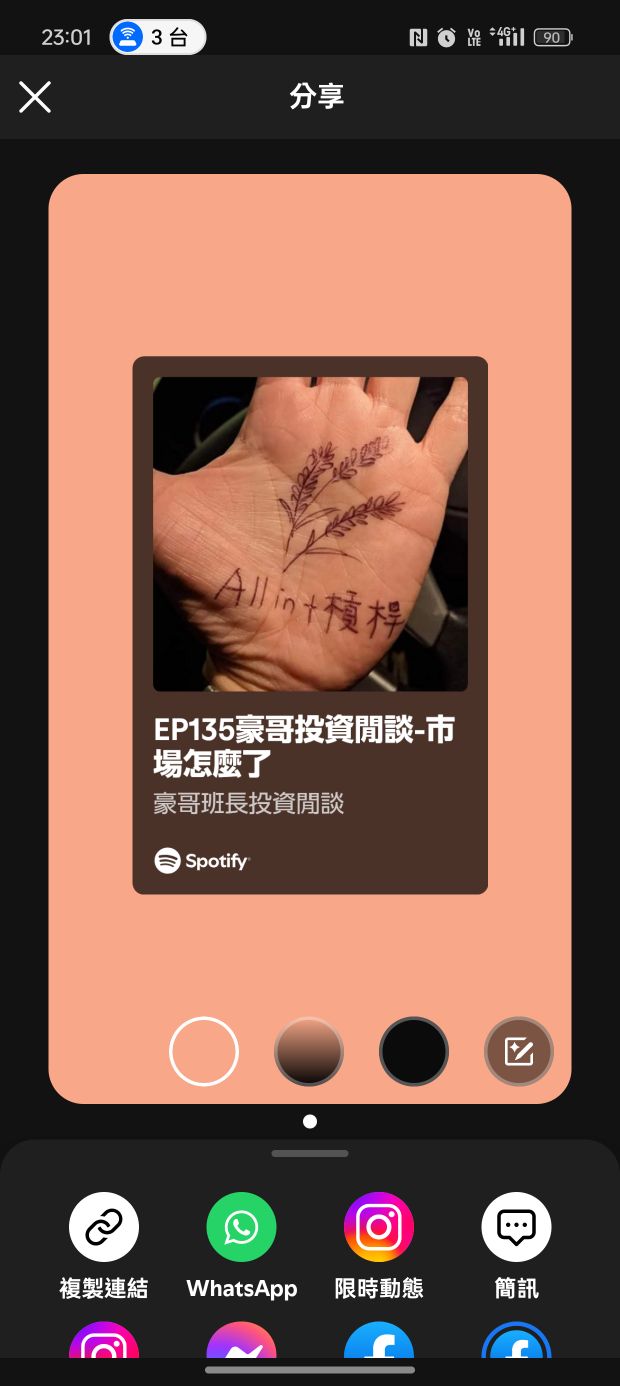Select the peach background color swatch
The width and height of the screenshot is (620, 1386).
point(204,1051)
